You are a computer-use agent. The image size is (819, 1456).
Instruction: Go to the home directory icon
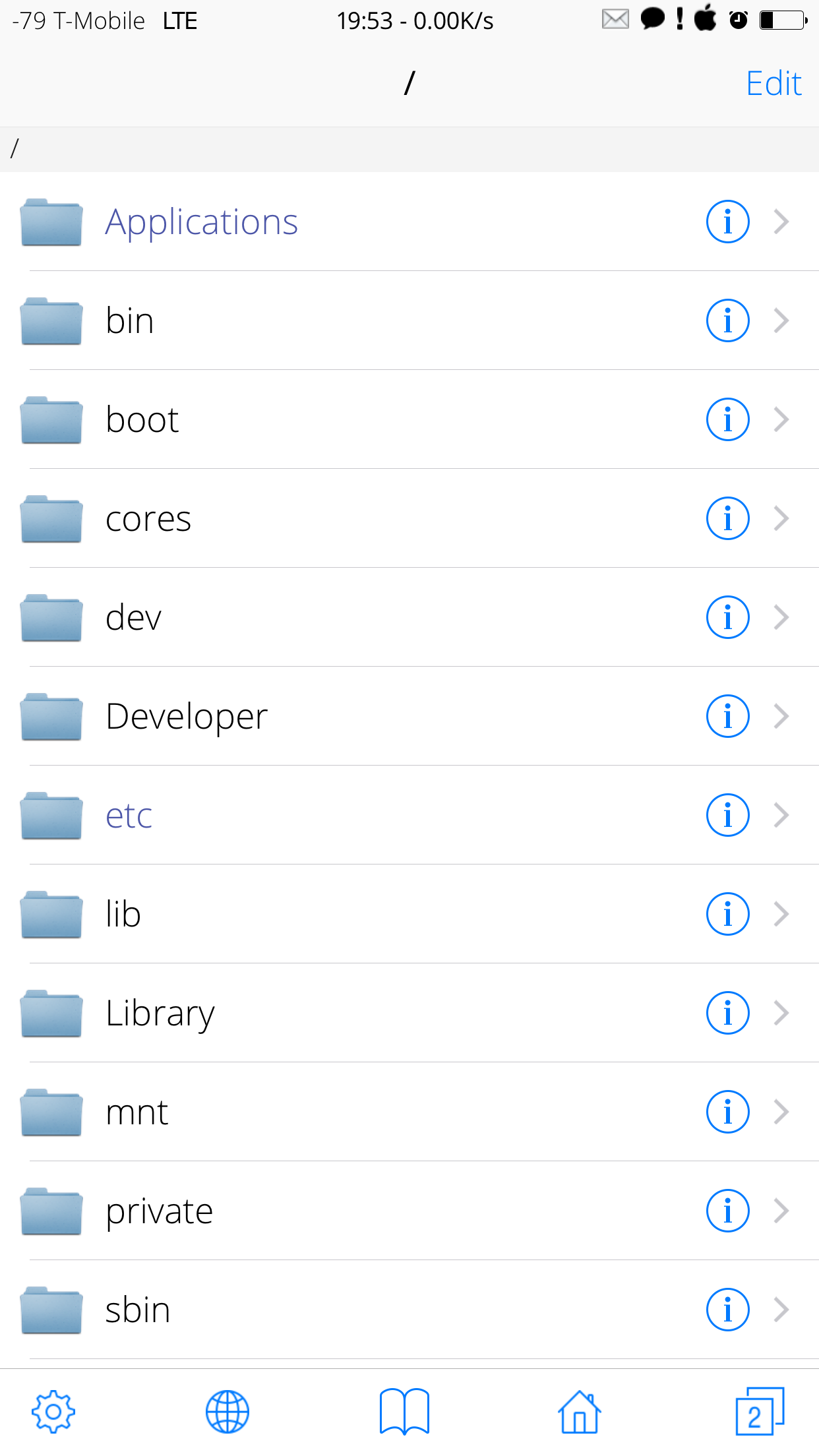pyautogui.click(x=579, y=1412)
